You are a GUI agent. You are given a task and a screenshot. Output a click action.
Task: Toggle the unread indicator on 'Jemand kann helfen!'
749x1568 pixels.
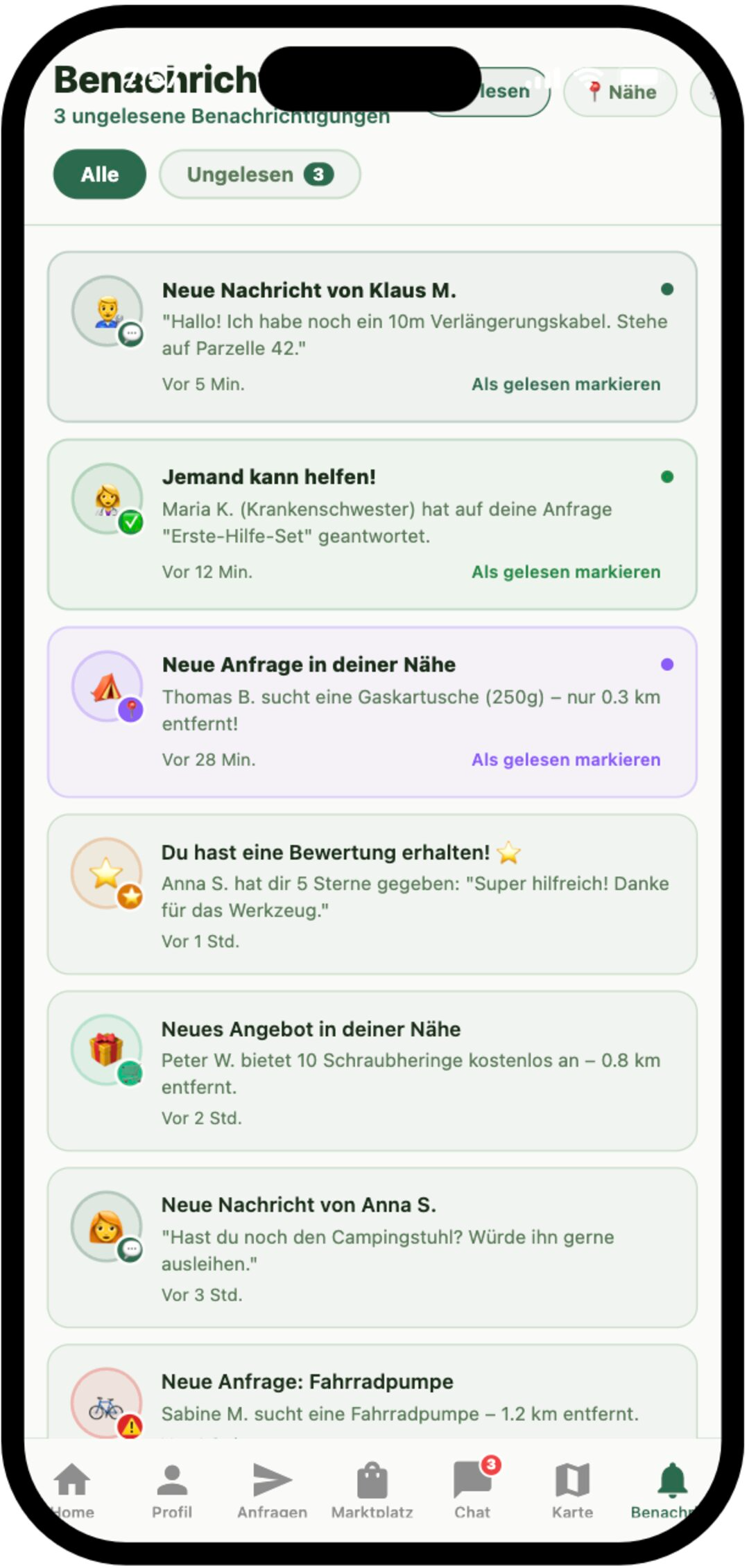pos(667,477)
